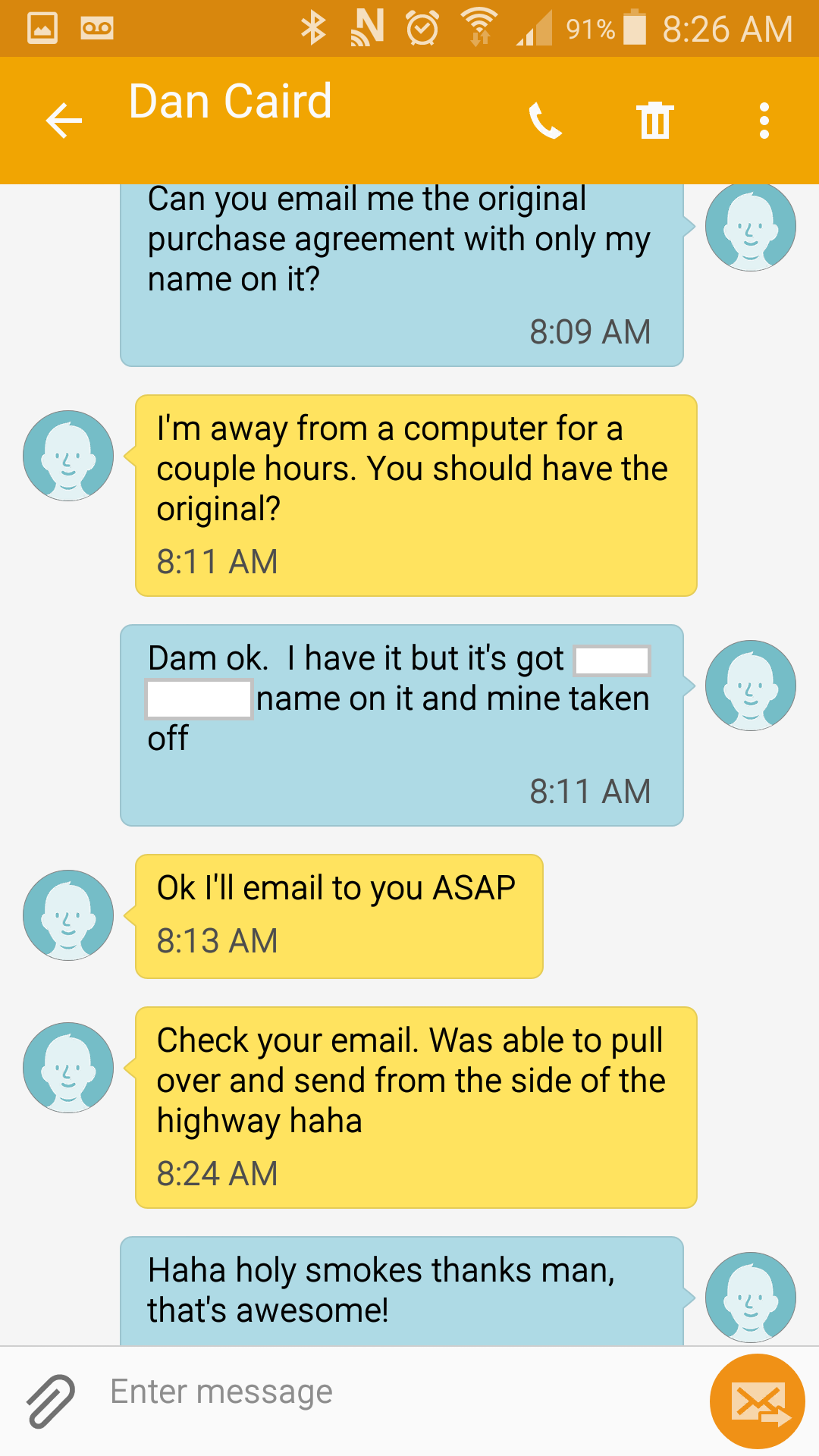This screenshot has width=819, height=1456.
Task: Select the 'Check your email' message bubble
Action: [416, 1107]
